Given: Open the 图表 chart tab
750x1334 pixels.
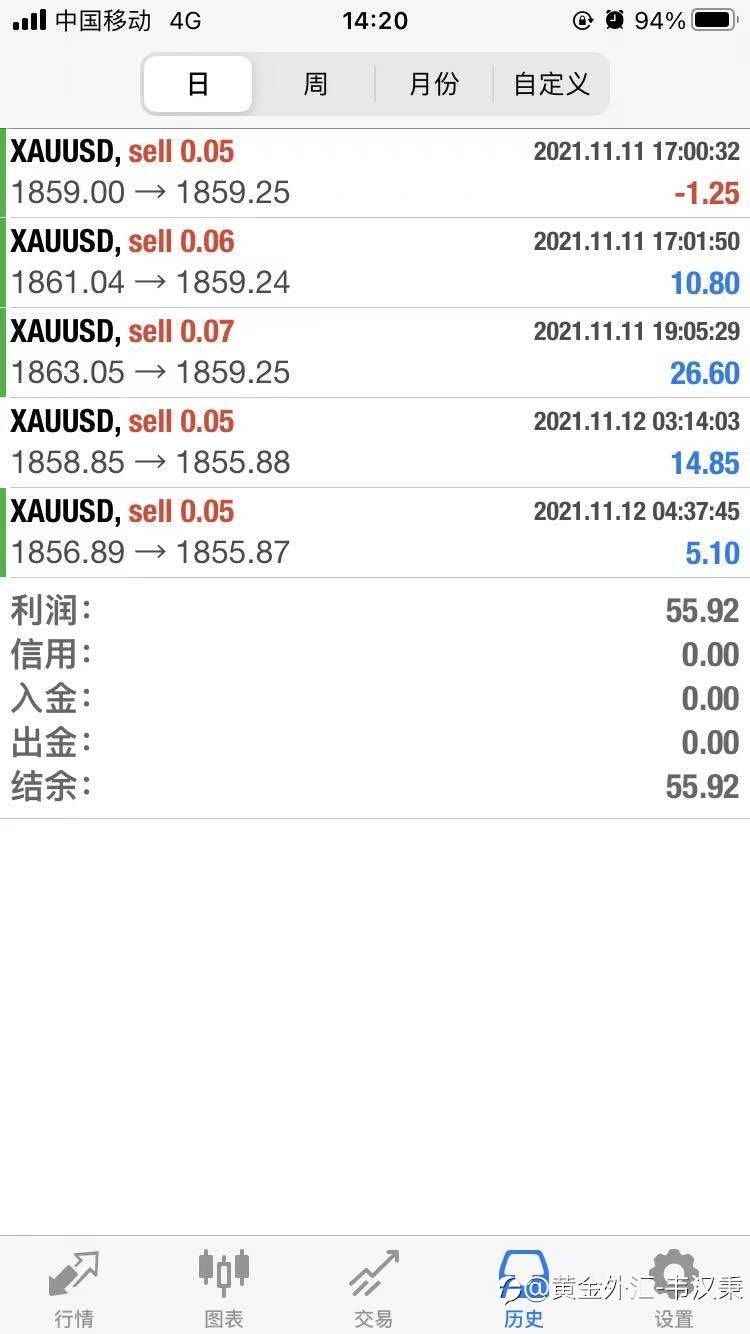Looking at the screenshot, I should click(224, 1287).
